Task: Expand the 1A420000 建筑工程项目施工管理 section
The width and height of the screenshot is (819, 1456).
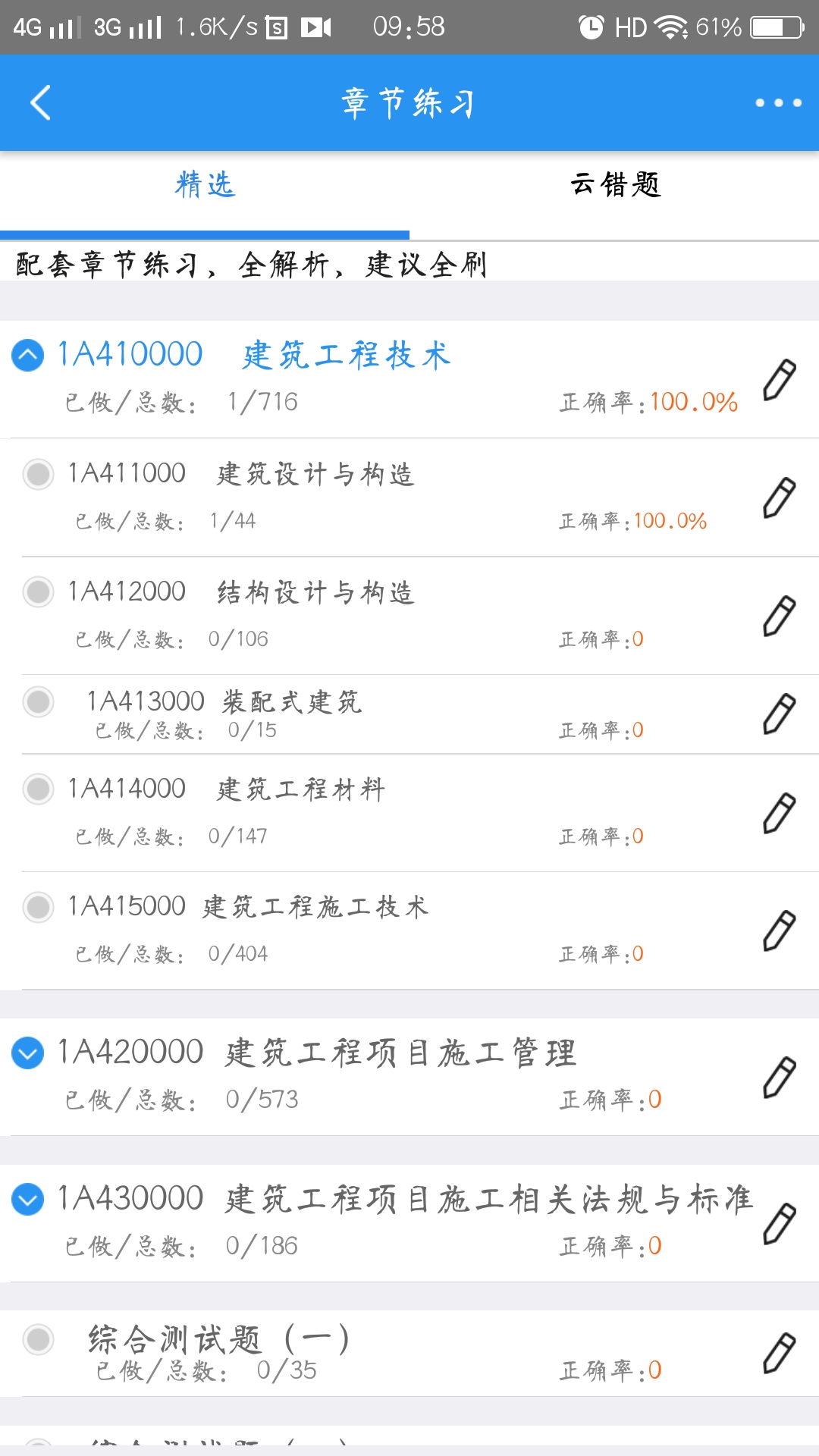Action: click(x=27, y=1054)
